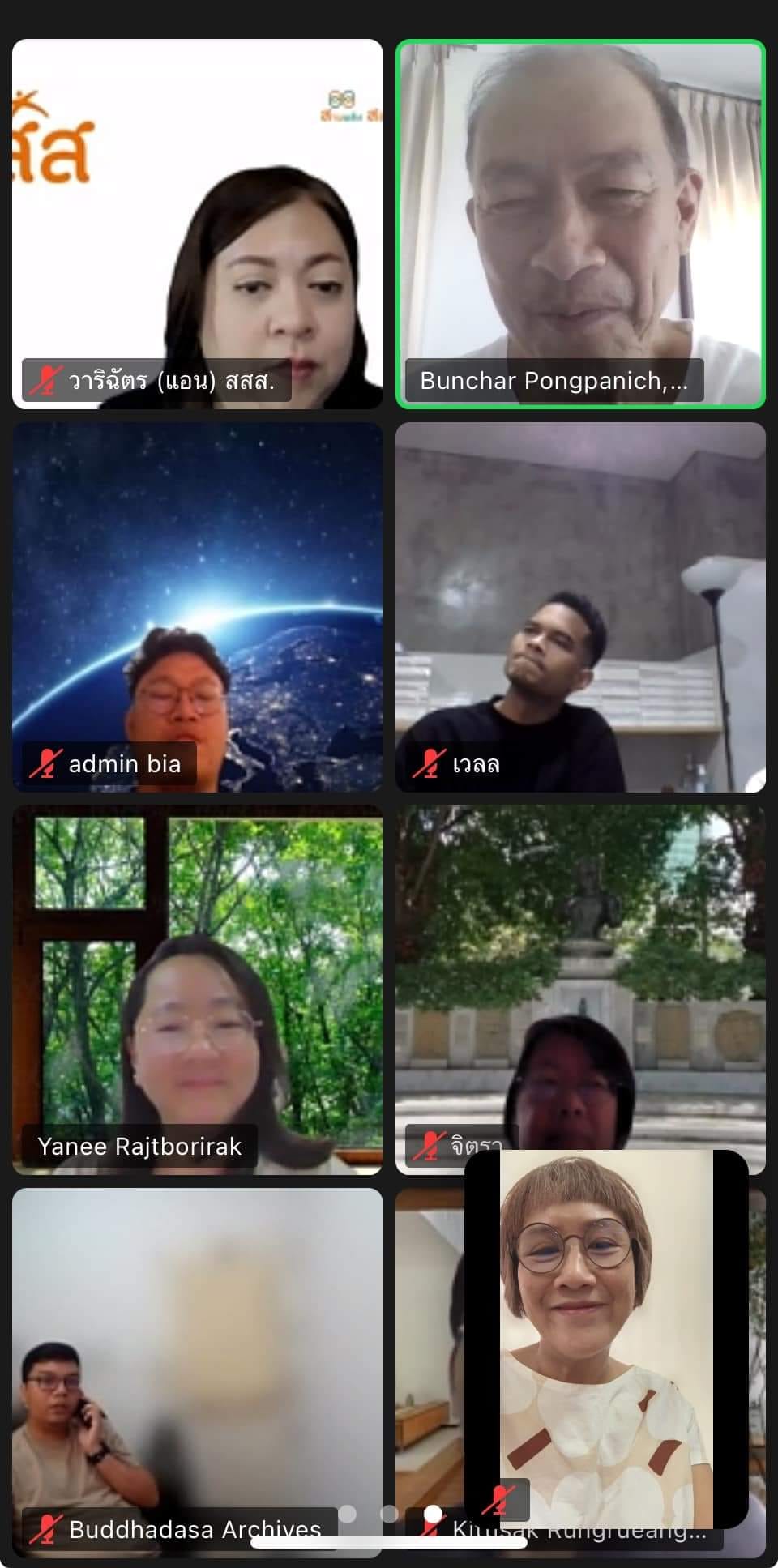The image size is (778, 1568).
Task: Select Bunchar Pongpanich's video tile
Action: (580, 224)
